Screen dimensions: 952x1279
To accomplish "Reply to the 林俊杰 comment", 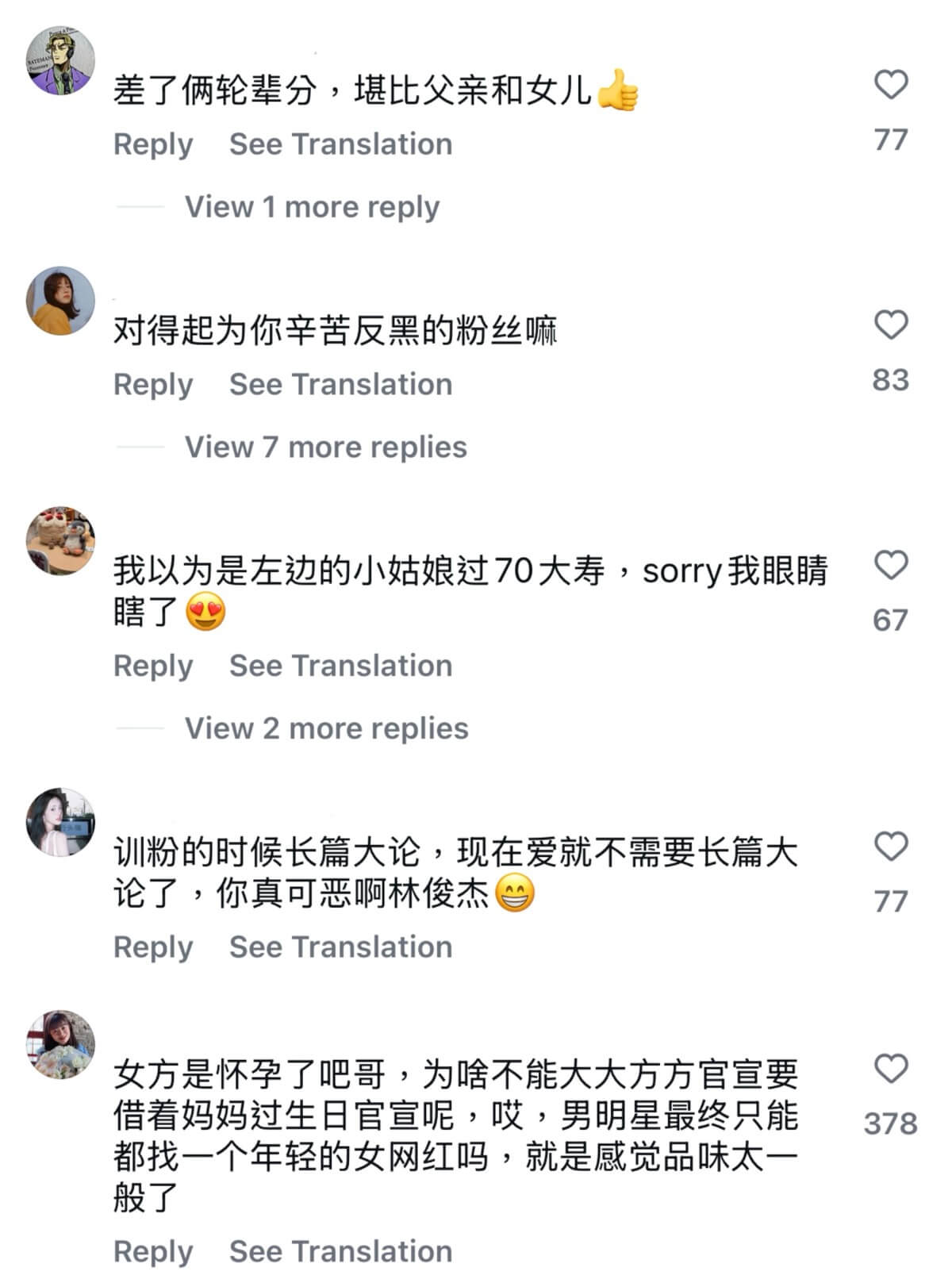I will pos(153,947).
